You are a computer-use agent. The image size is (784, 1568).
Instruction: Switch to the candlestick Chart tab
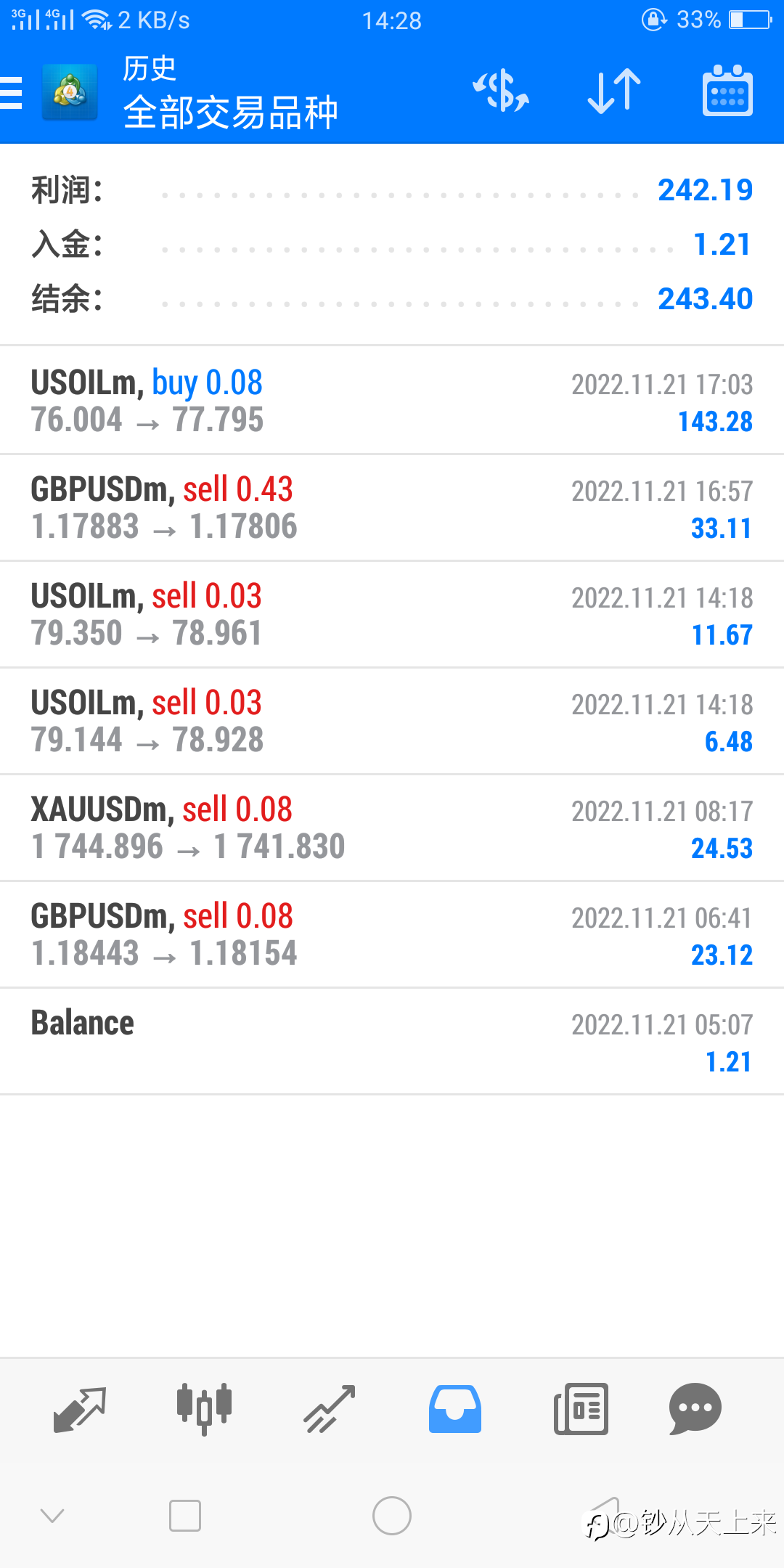[x=204, y=1409]
